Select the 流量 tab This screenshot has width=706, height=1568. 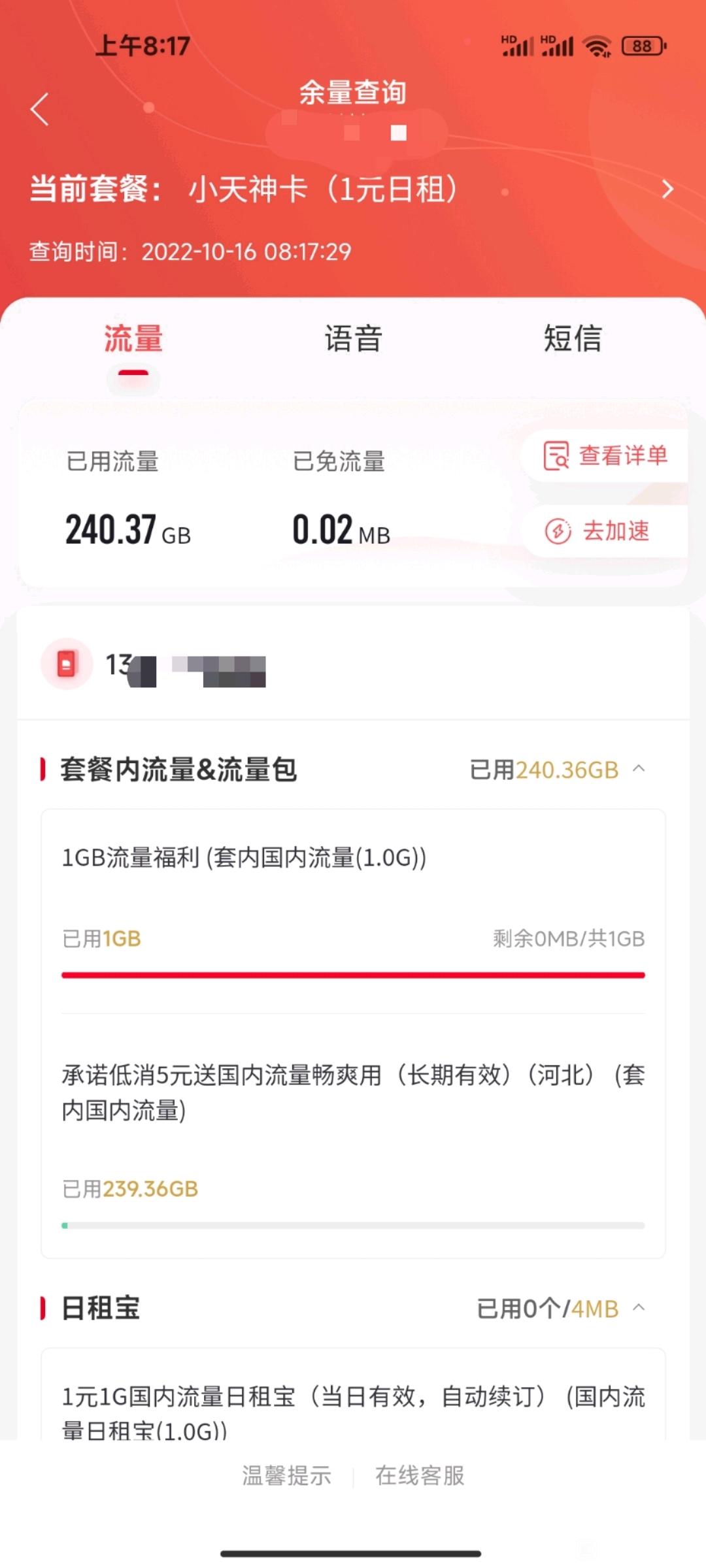tap(133, 338)
